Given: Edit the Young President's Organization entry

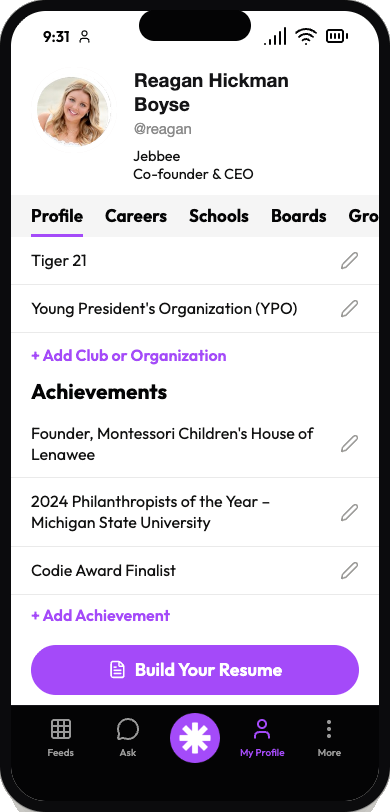Looking at the screenshot, I should [x=349, y=309].
